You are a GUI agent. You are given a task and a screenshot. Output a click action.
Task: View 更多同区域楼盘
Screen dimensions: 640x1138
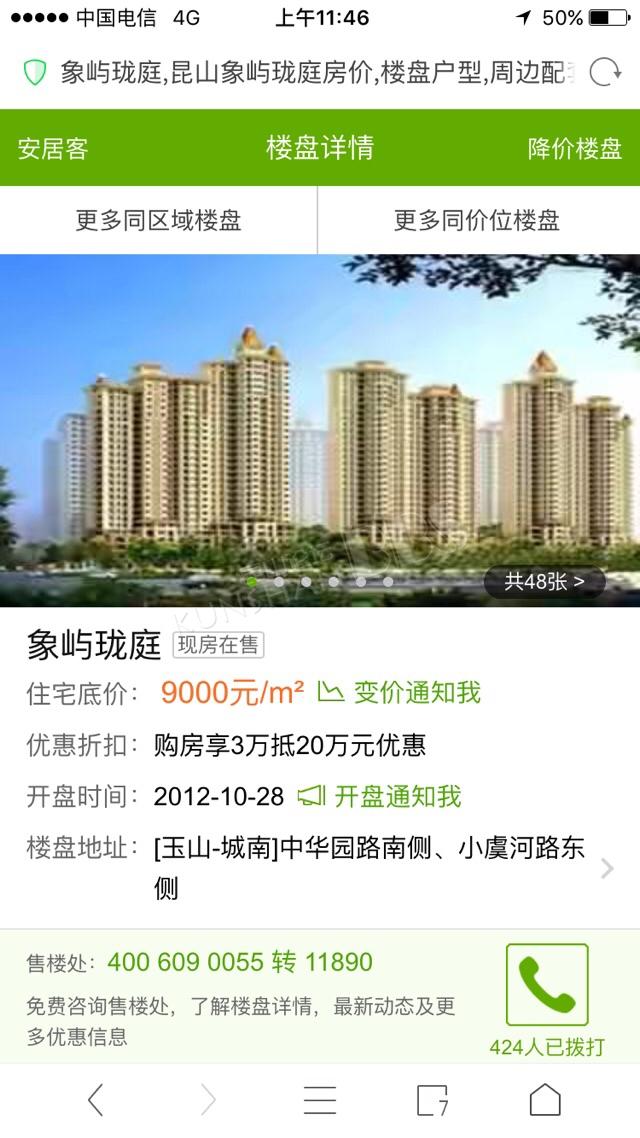pos(158,220)
